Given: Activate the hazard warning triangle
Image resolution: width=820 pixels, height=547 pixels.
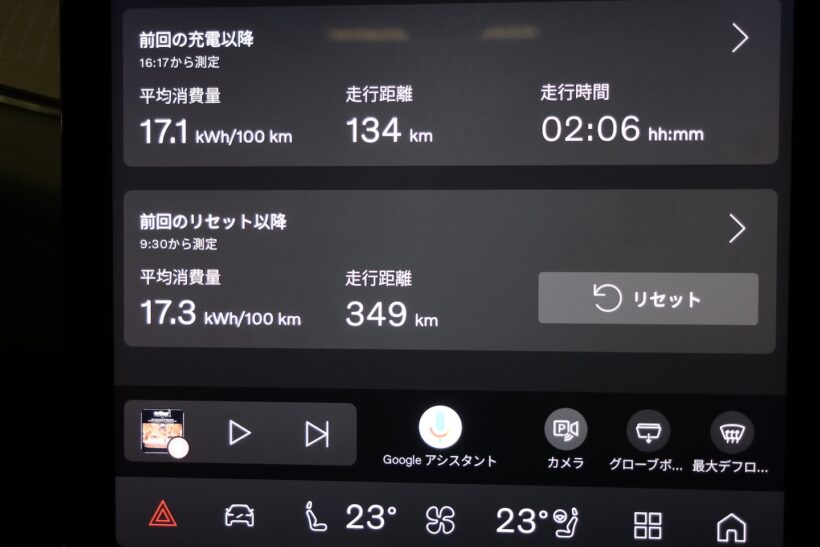Looking at the screenshot, I should [x=163, y=514].
